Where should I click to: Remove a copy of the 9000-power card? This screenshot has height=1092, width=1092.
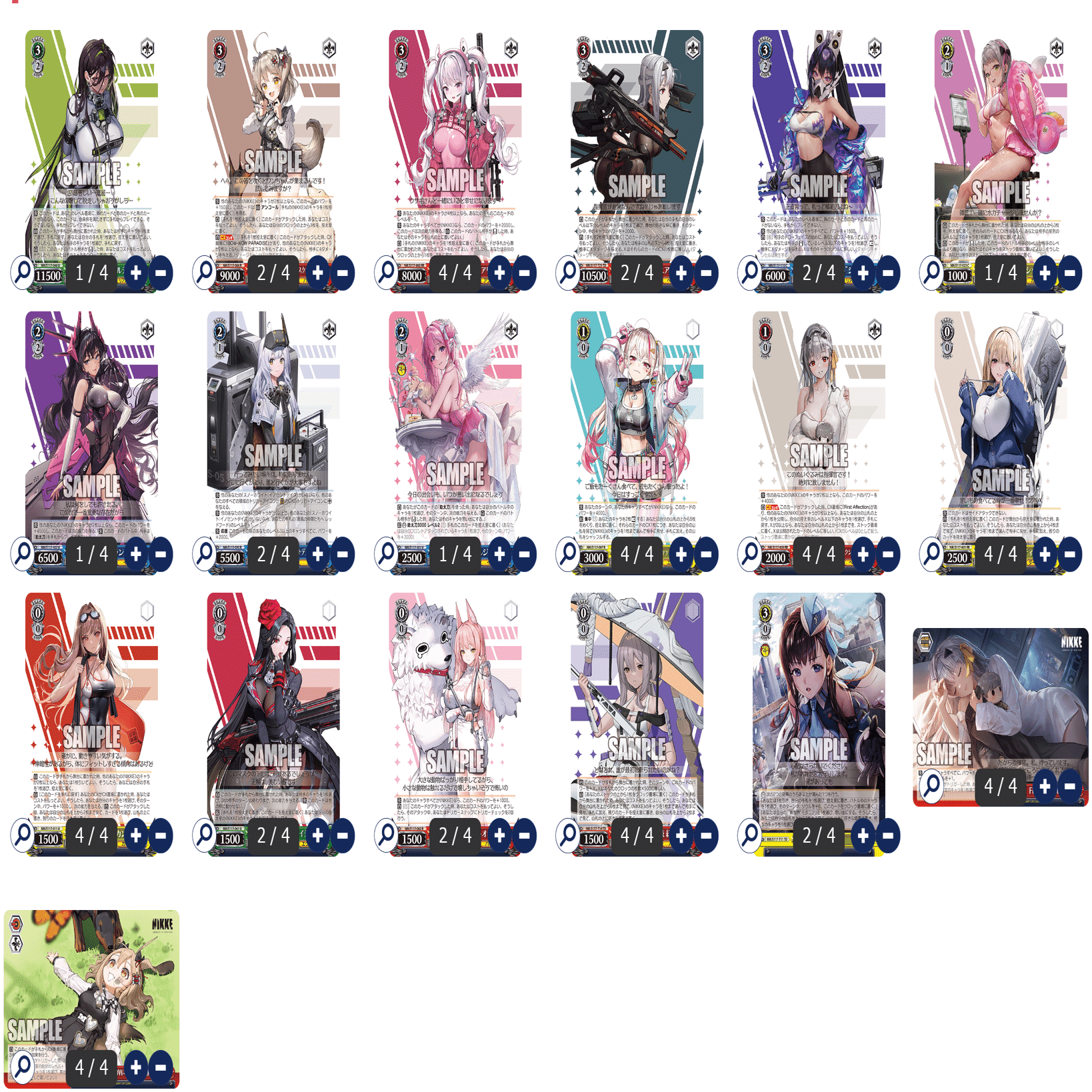click(343, 273)
